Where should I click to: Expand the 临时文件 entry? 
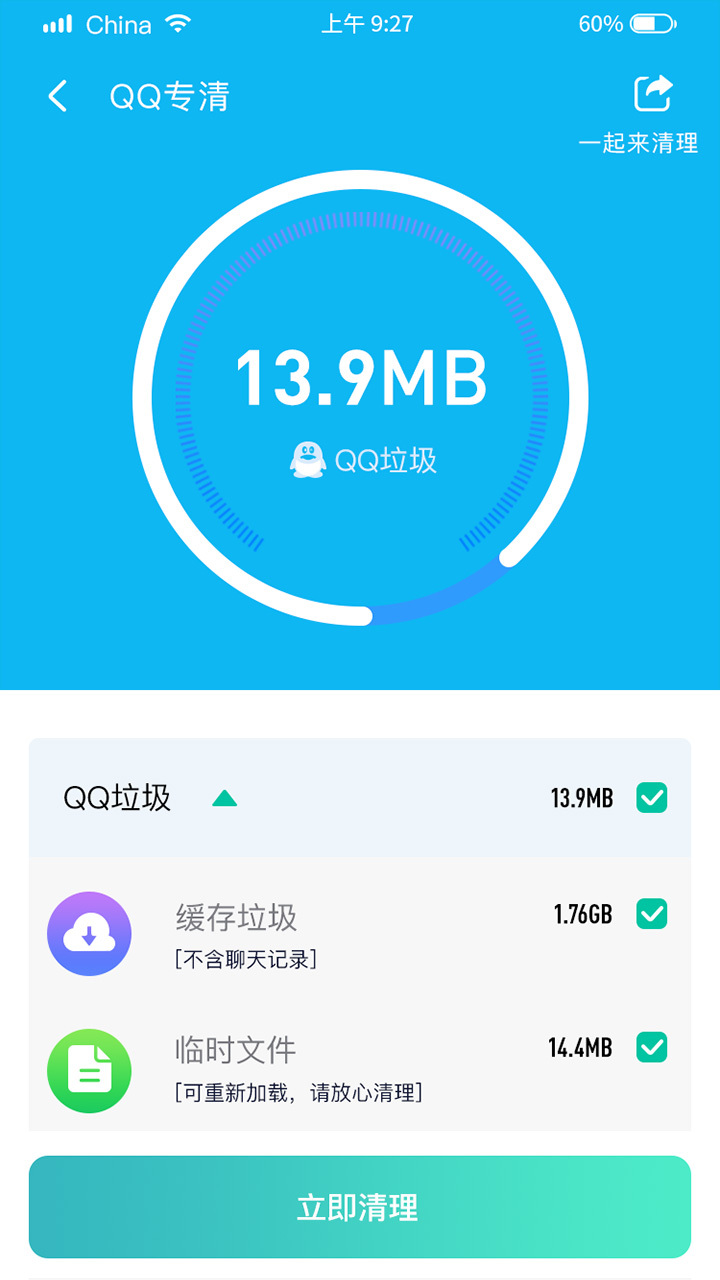tap(234, 1050)
